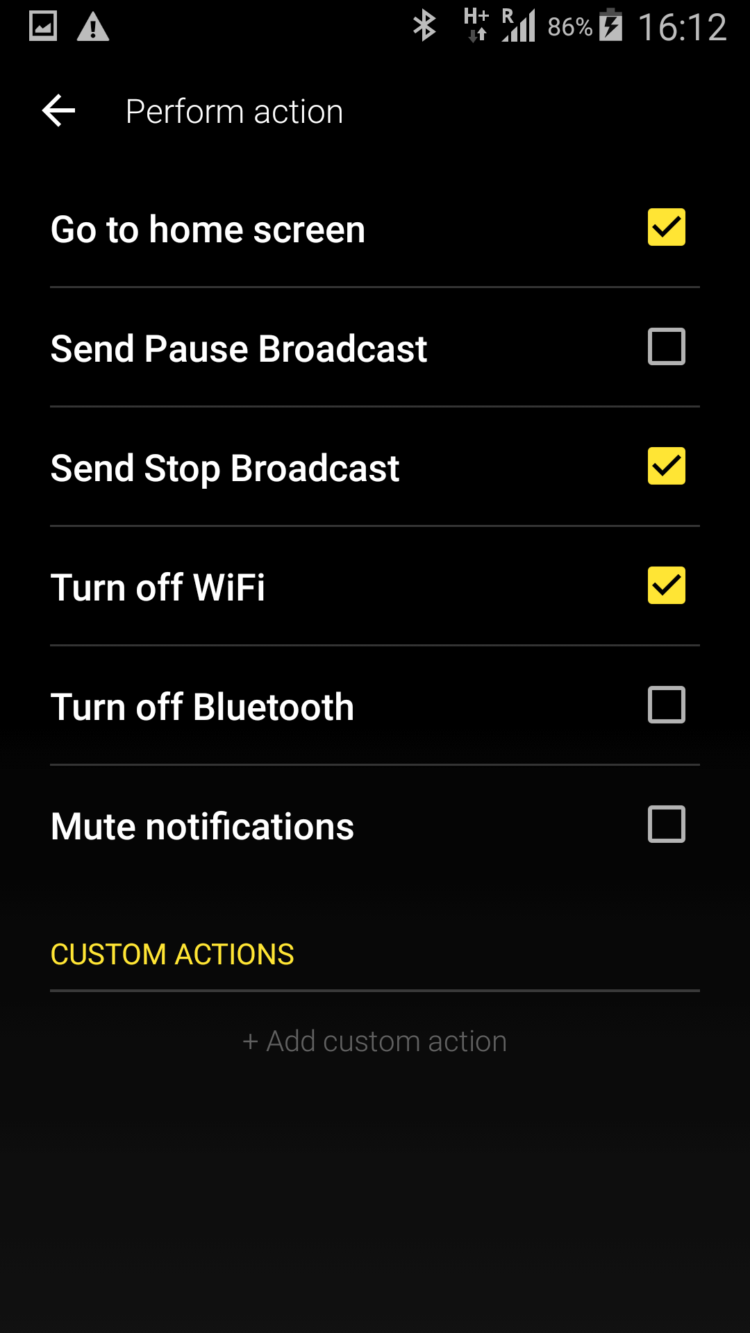Image resolution: width=750 pixels, height=1333 pixels.
Task: Uncheck the Go to home screen option
Action: pos(666,228)
